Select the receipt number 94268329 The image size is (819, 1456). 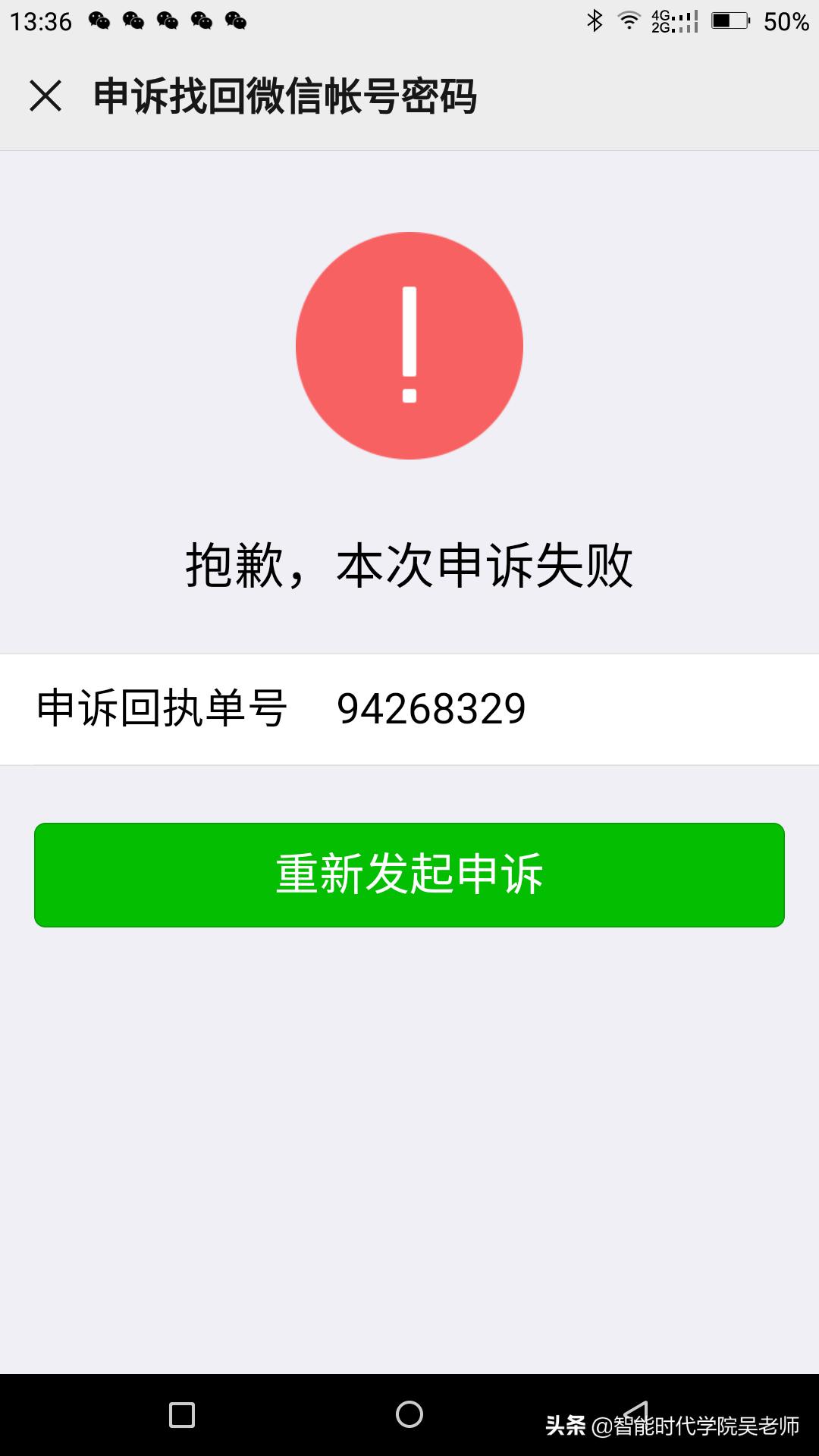click(x=428, y=708)
